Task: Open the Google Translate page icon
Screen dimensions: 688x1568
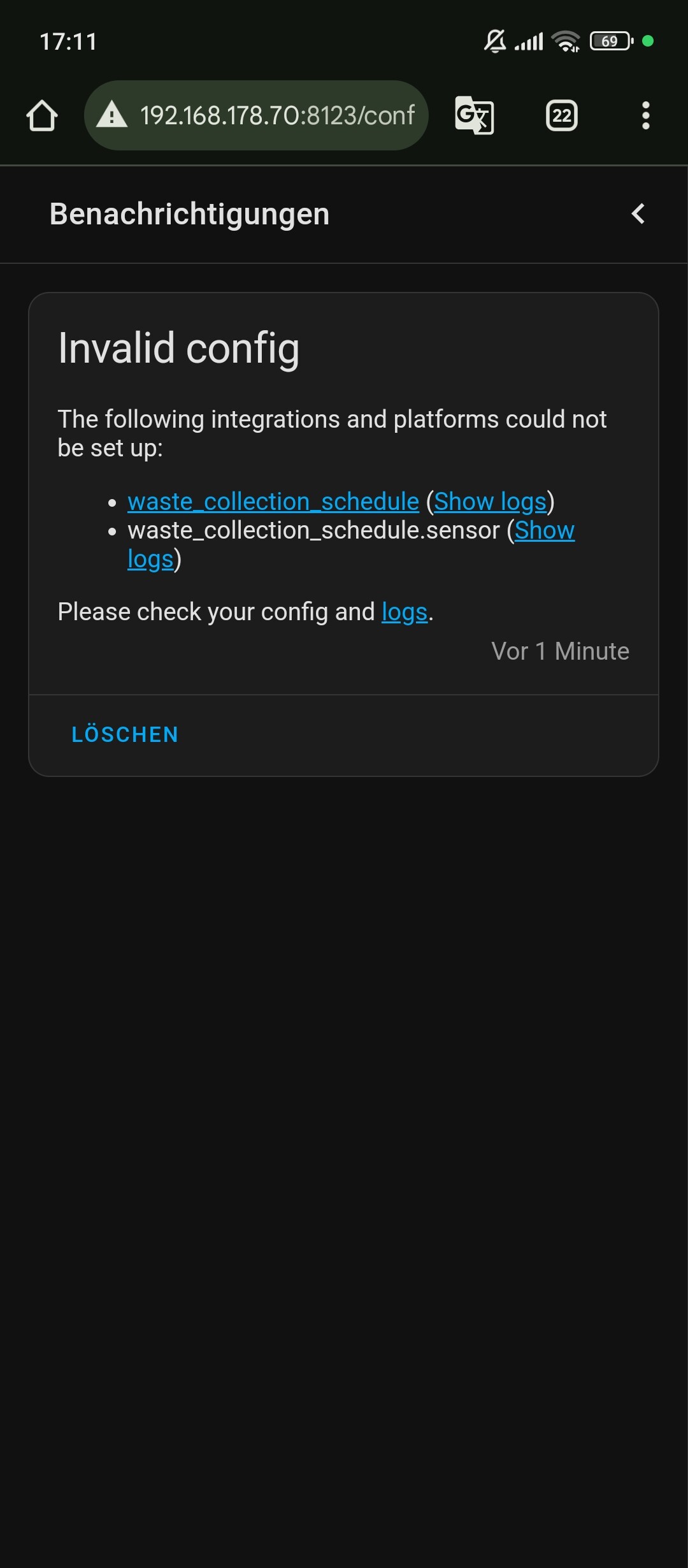Action: (x=475, y=115)
